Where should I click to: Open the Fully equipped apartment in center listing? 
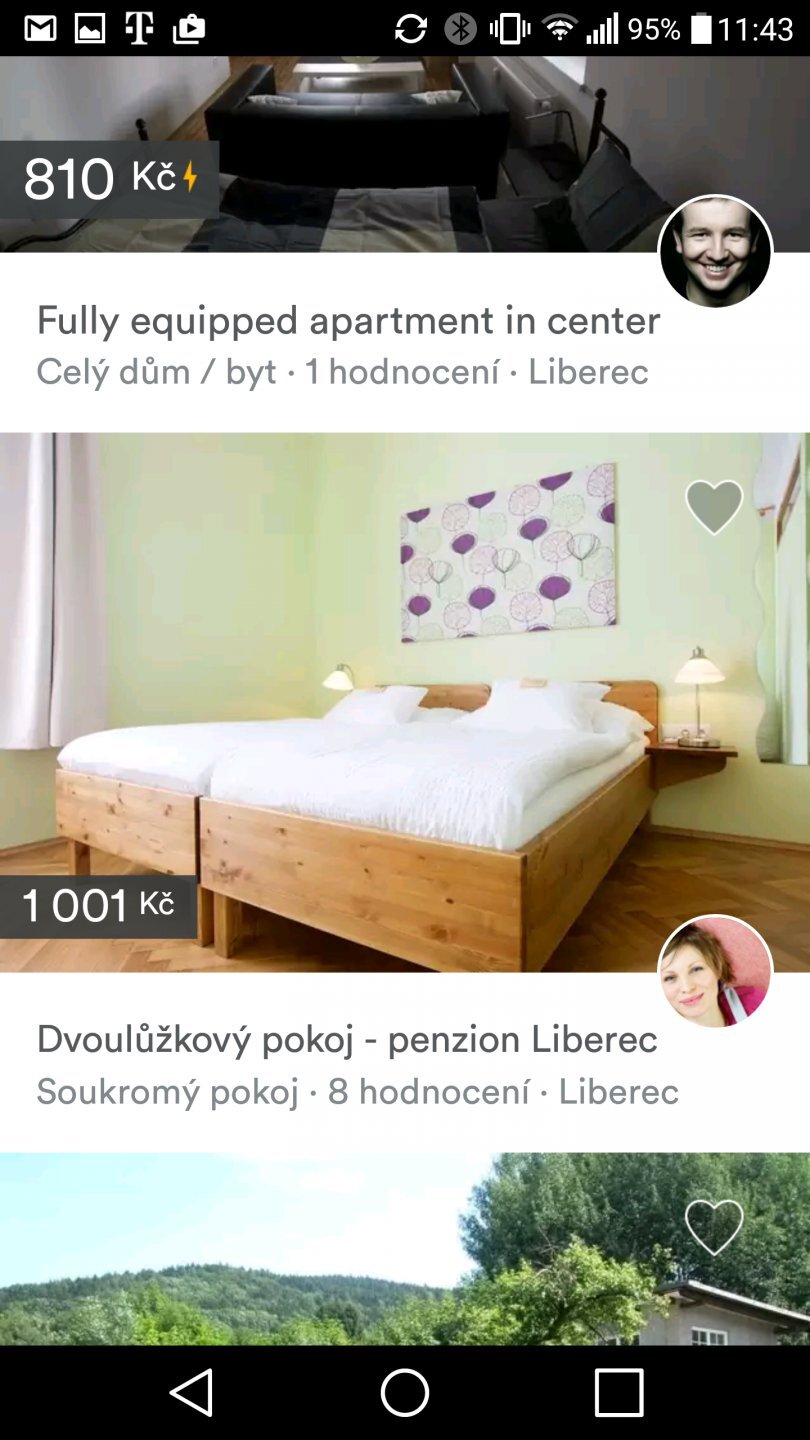tap(348, 321)
